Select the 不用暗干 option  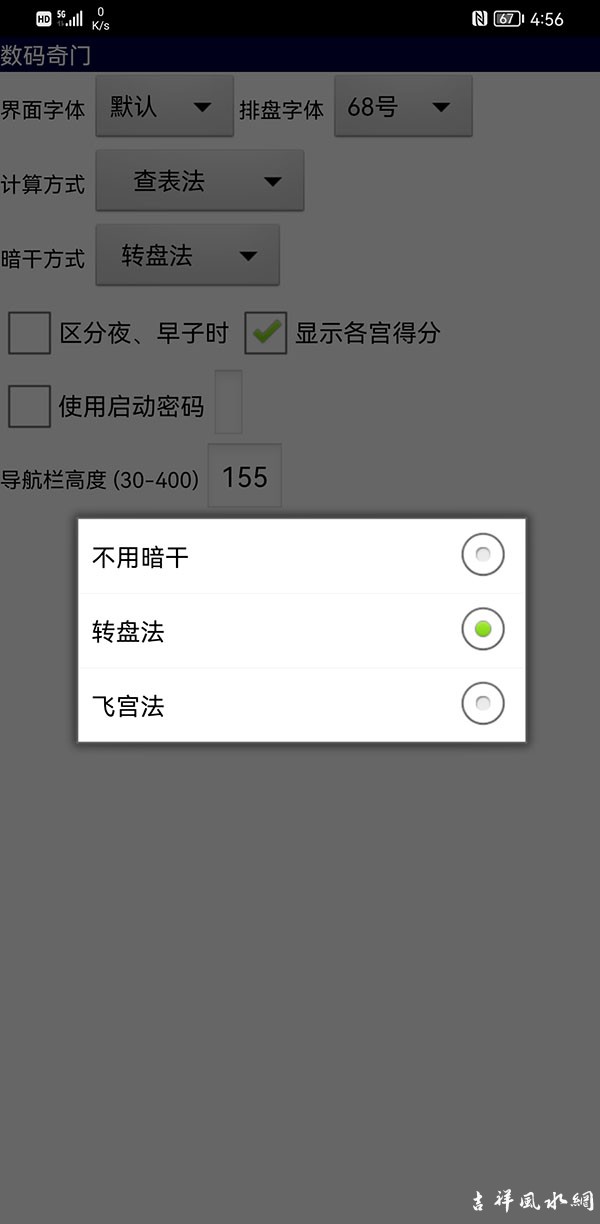[x=301, y=556]
